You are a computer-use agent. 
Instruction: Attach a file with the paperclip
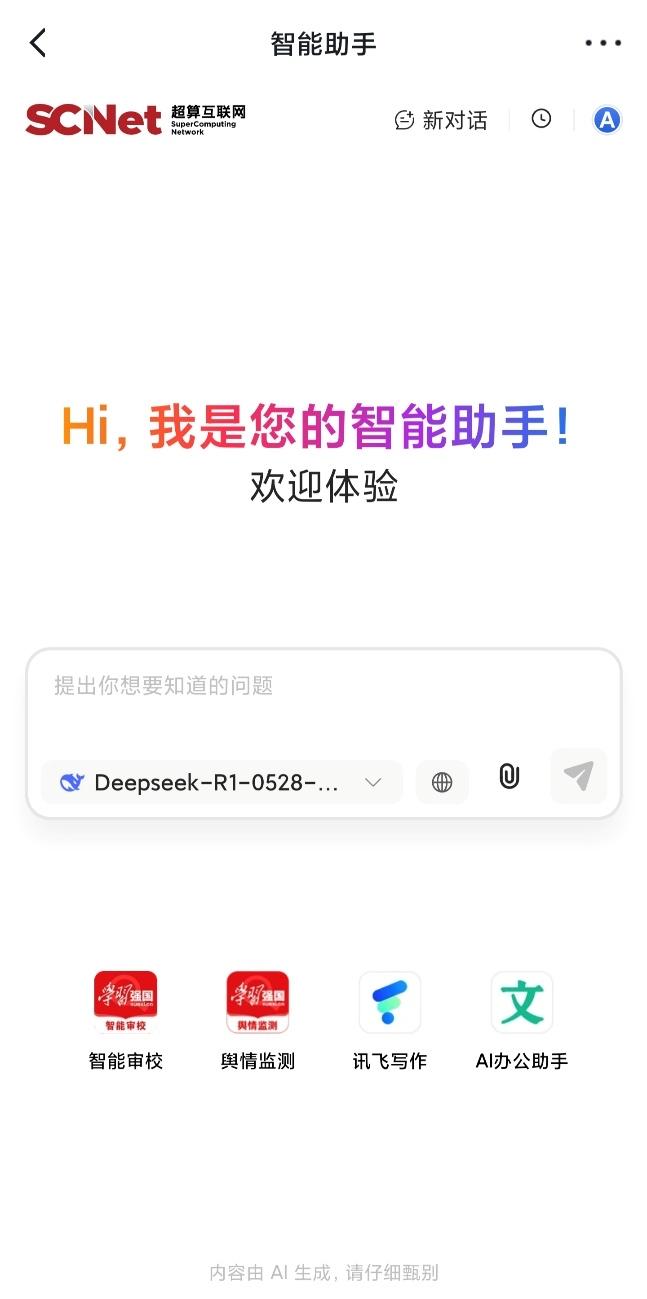[510, 776]
